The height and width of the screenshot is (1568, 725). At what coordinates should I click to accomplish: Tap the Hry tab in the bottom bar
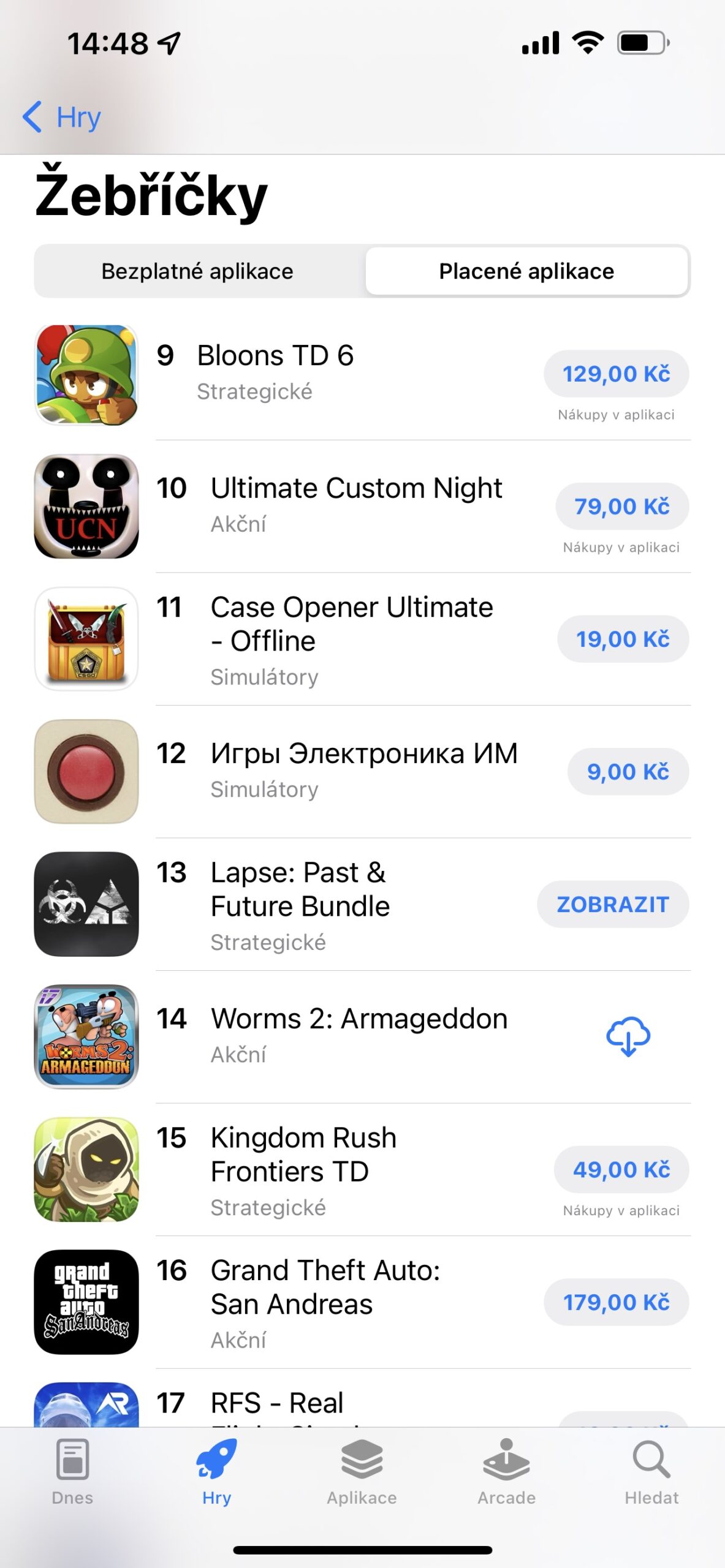point(217,1472)
